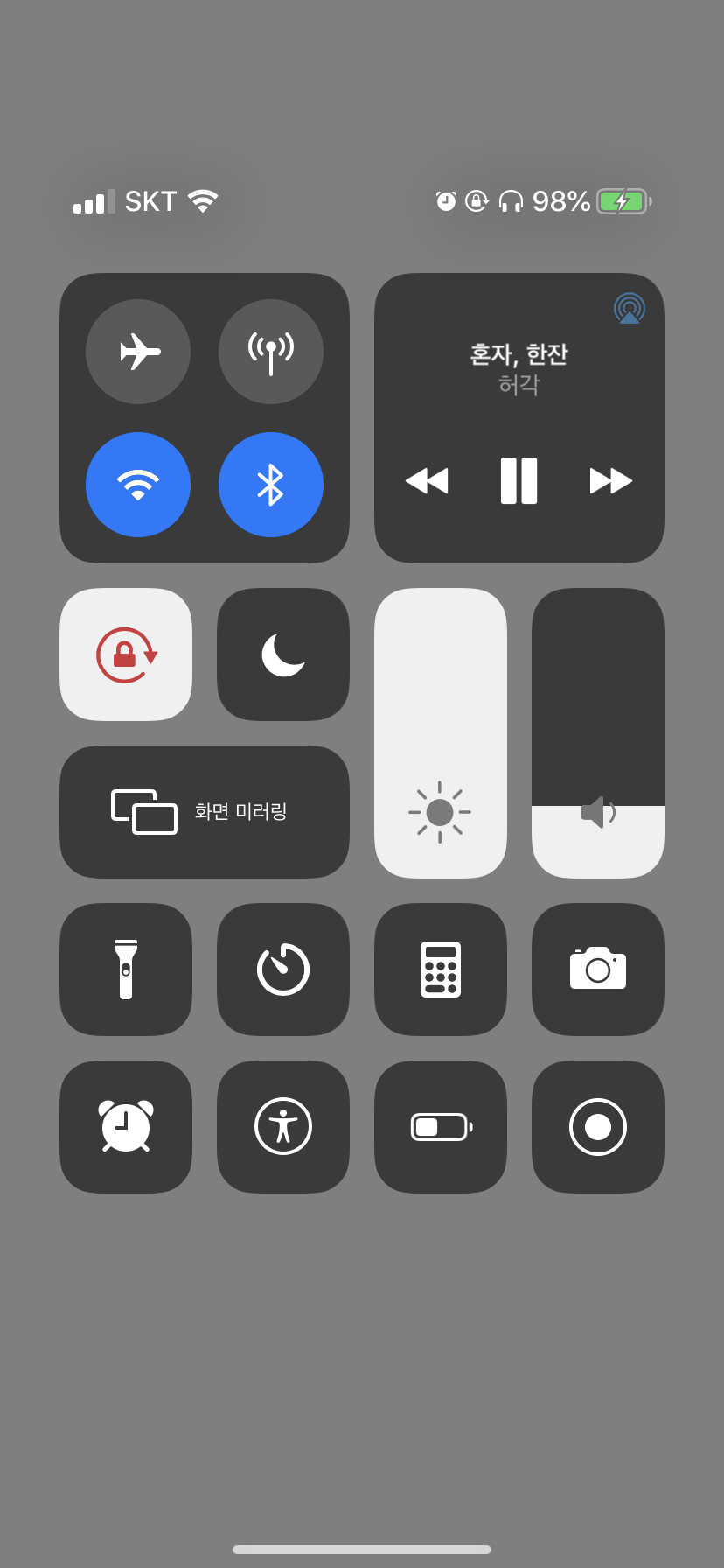This screenshot has width=724, height=1568.
Task: Launch the calculator
Action: (x=441, y=969)
